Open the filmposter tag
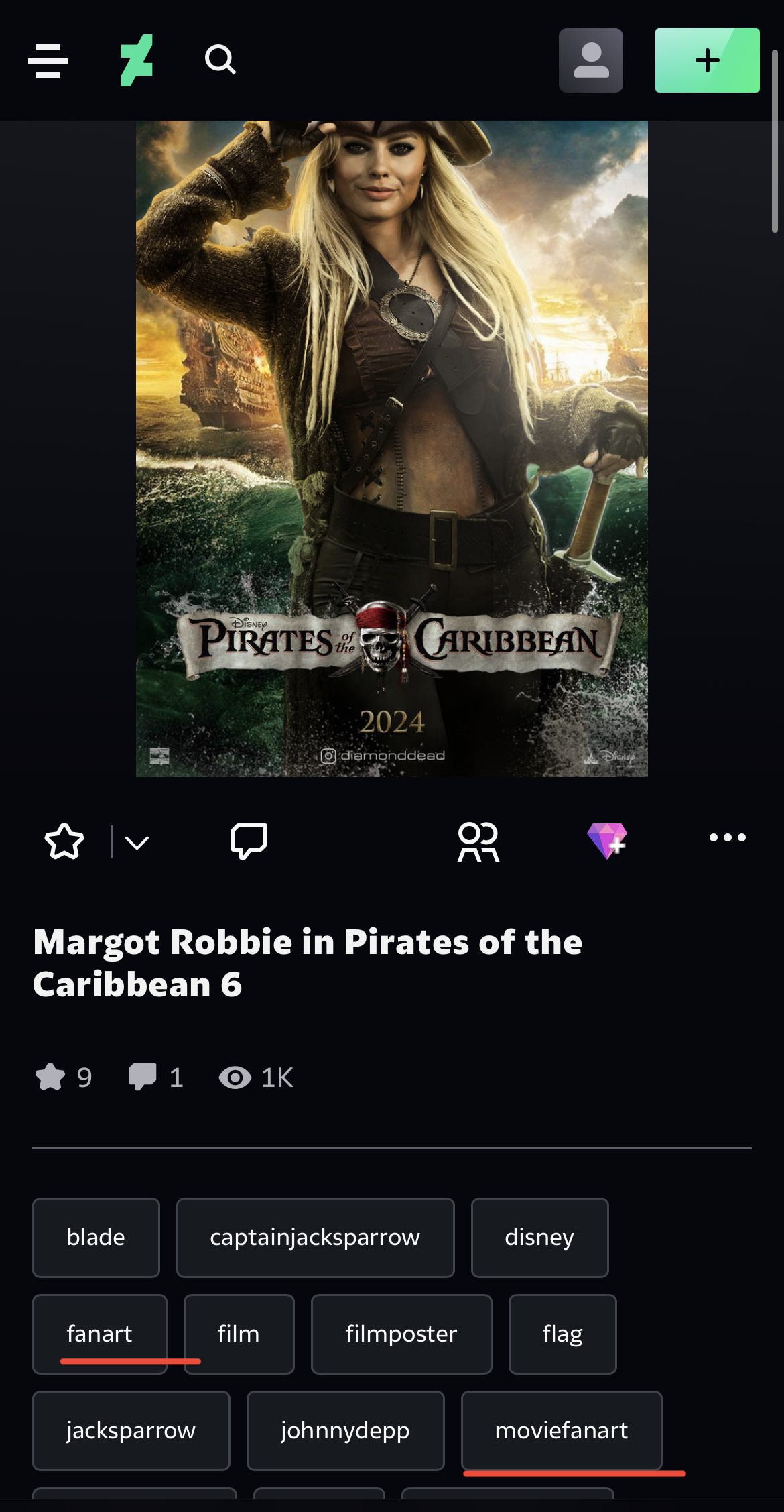The width and height of the screenshot is (784, 1512). [x=401, y=1334]
